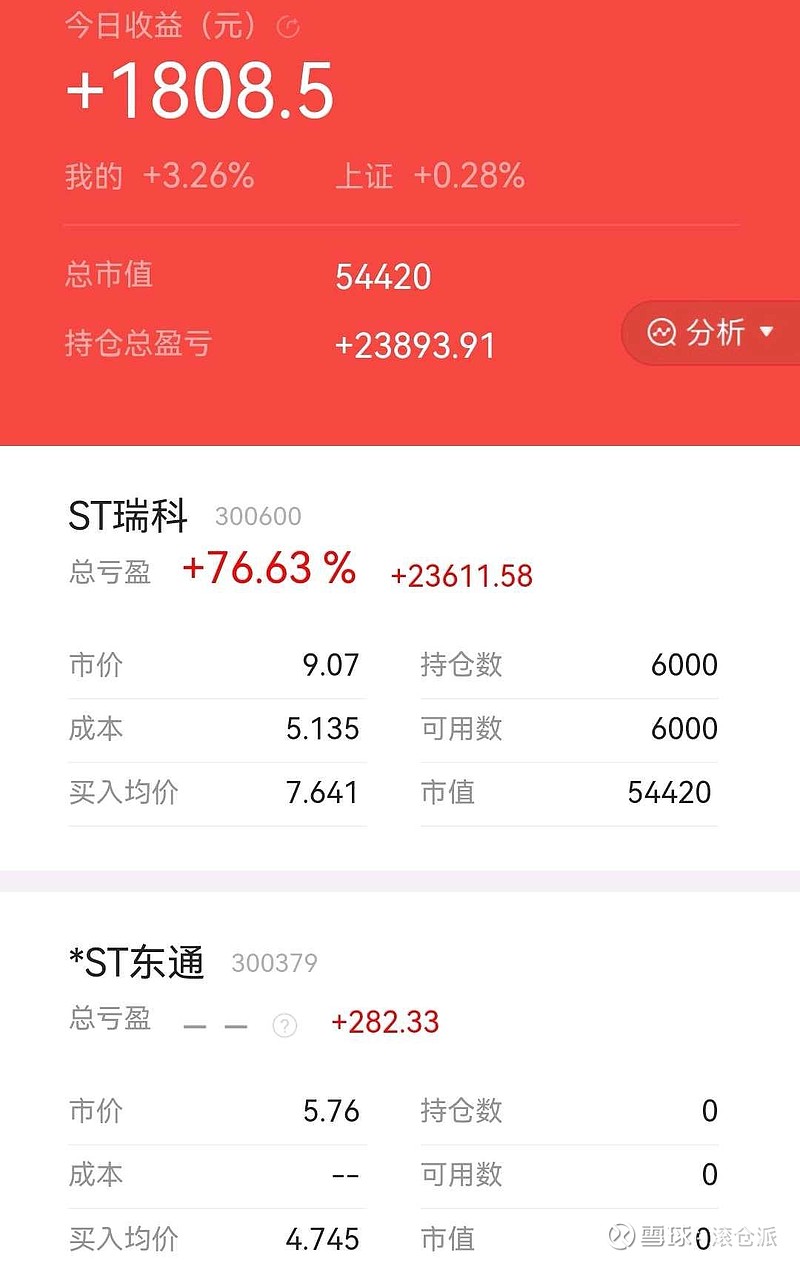Tap the stock code 300379 label
800x1261 pixels.
coord(274,964)
